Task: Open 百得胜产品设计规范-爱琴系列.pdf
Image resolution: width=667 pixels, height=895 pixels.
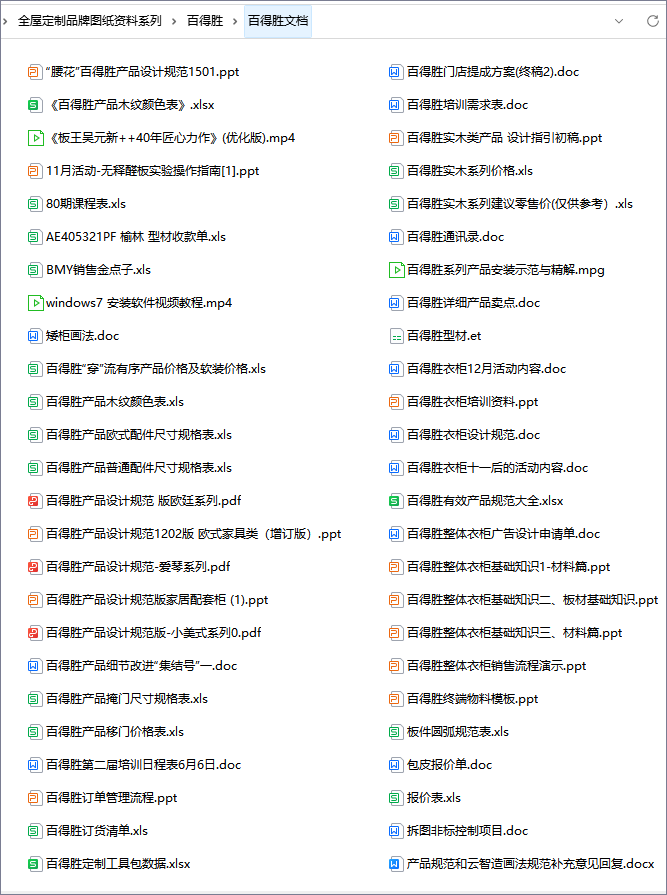Action: (x=138, y=567)
